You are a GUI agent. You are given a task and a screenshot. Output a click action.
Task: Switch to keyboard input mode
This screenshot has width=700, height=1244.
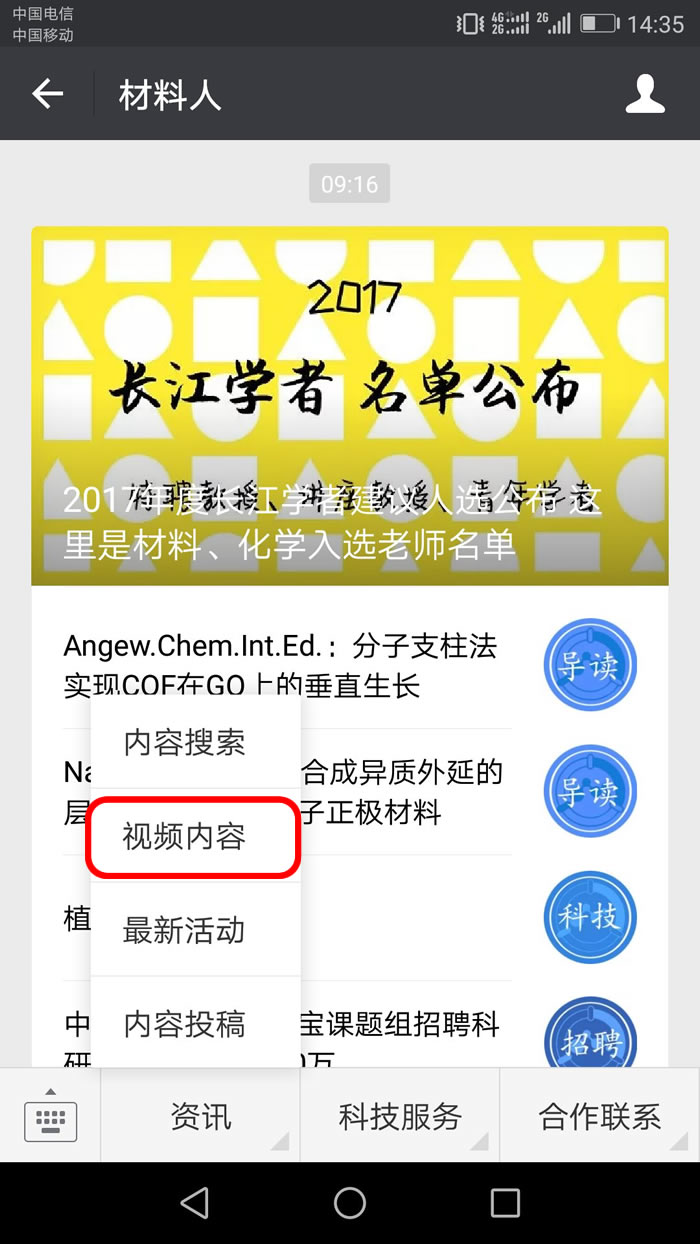pos(50,1116)
